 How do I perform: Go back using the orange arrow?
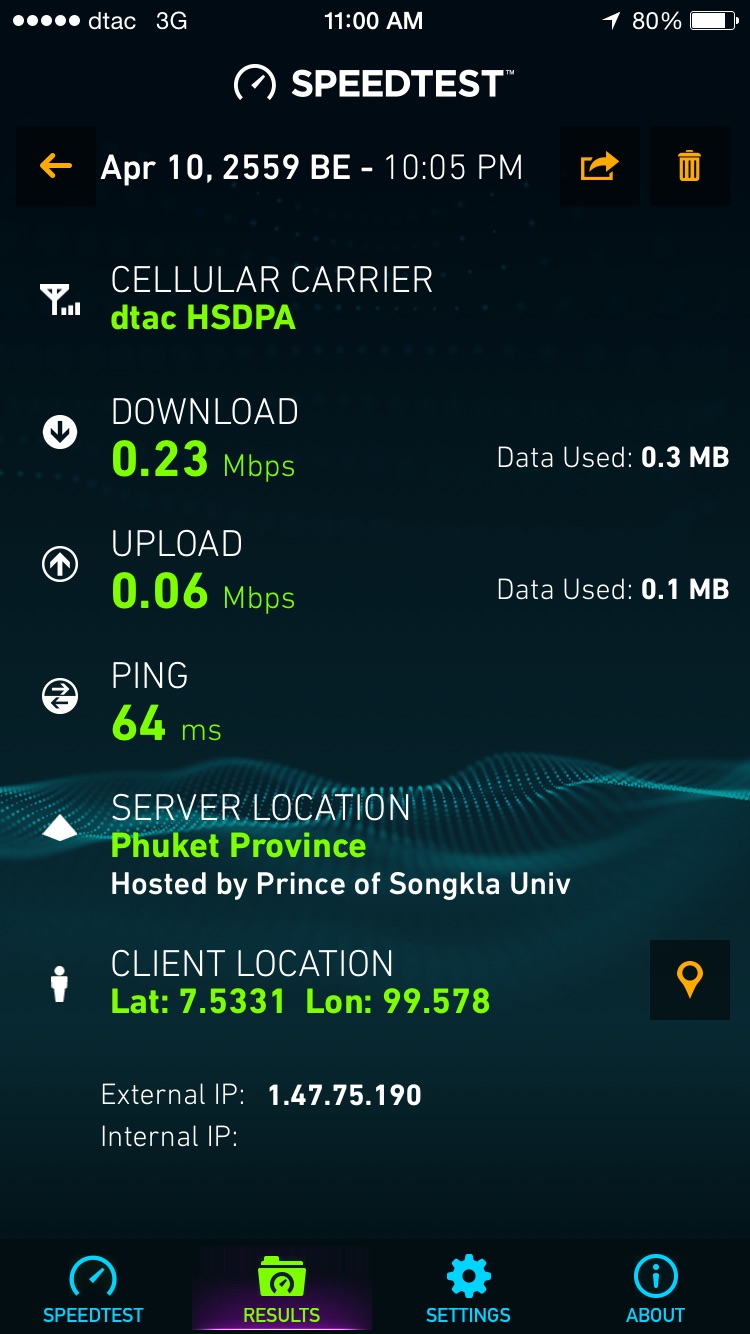point(56,166)
